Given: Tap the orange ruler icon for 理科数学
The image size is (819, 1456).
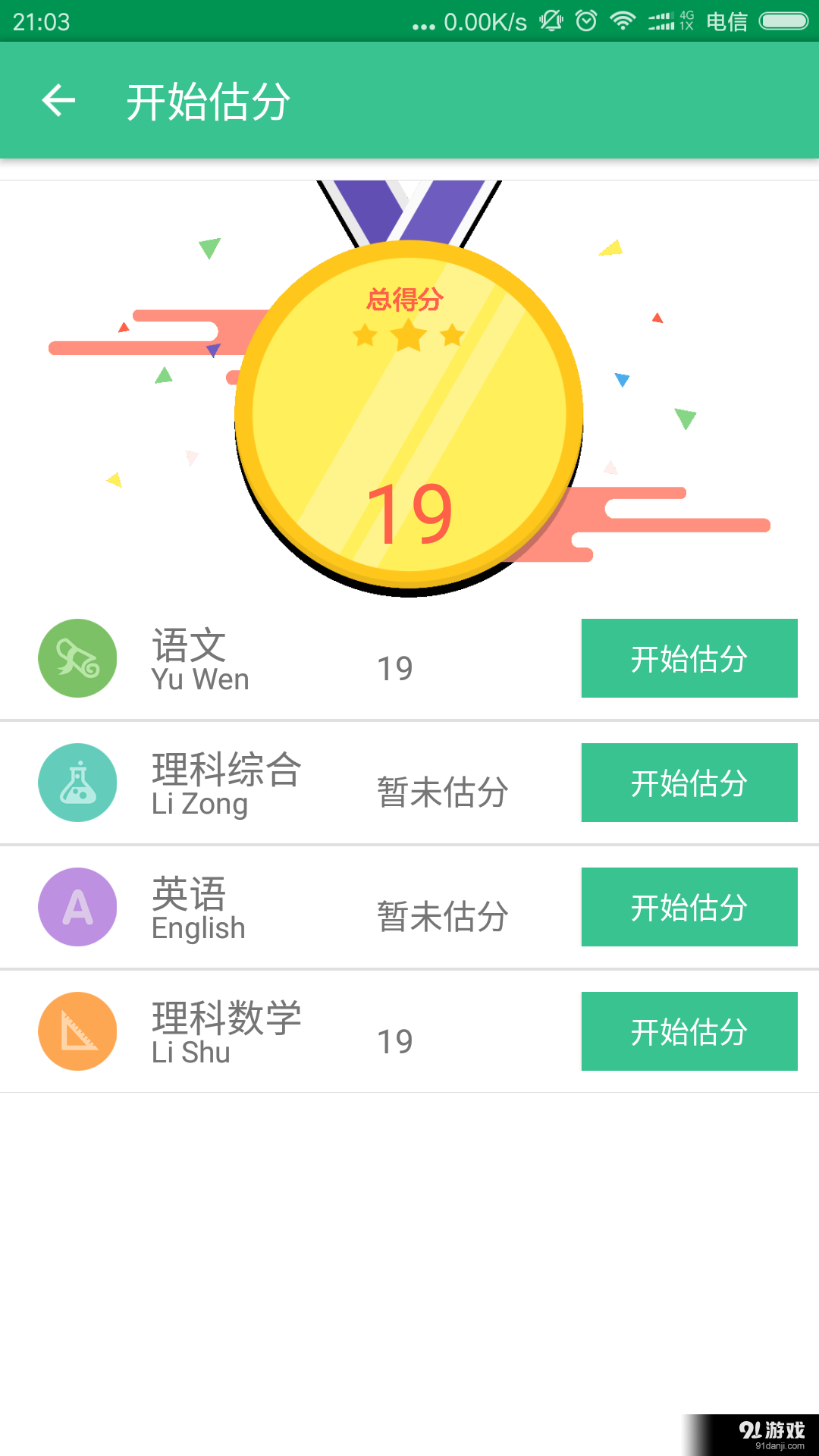Looking at the screenshot, I should [x=77, y=1031].
